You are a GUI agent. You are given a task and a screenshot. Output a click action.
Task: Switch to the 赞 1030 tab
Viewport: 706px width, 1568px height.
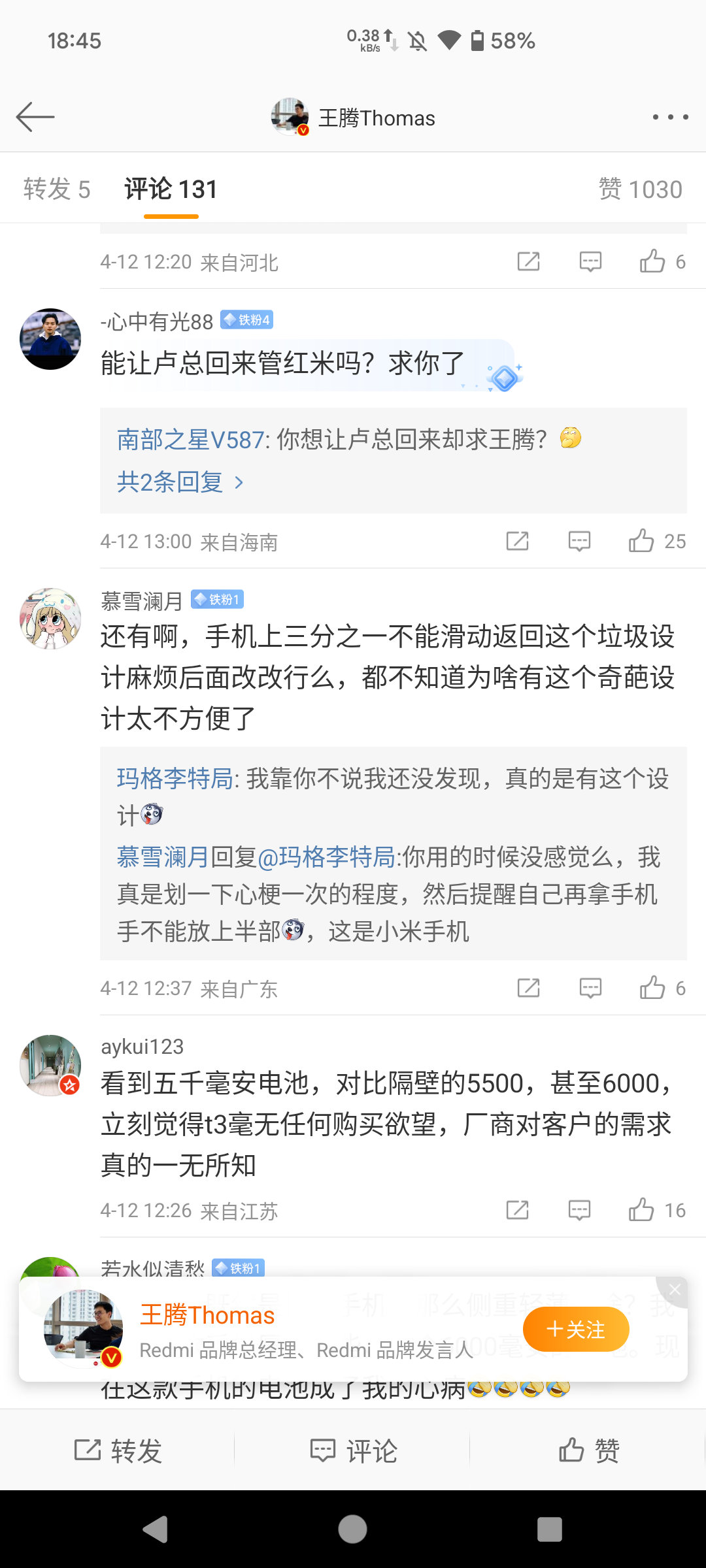coord(640,189)
